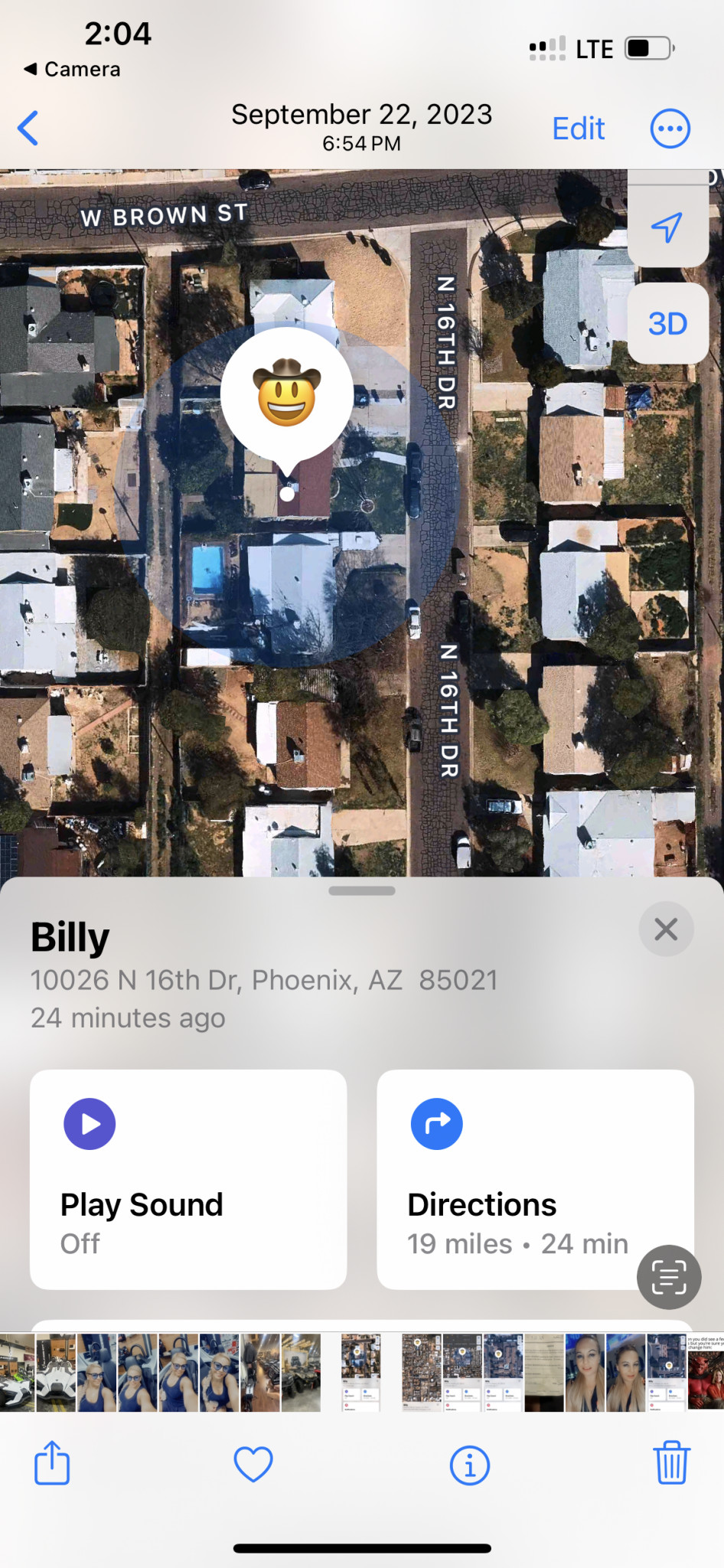The height and width of the screenshot is (1568, 724).
Task: Share this photo
Action: point(52,1463)
